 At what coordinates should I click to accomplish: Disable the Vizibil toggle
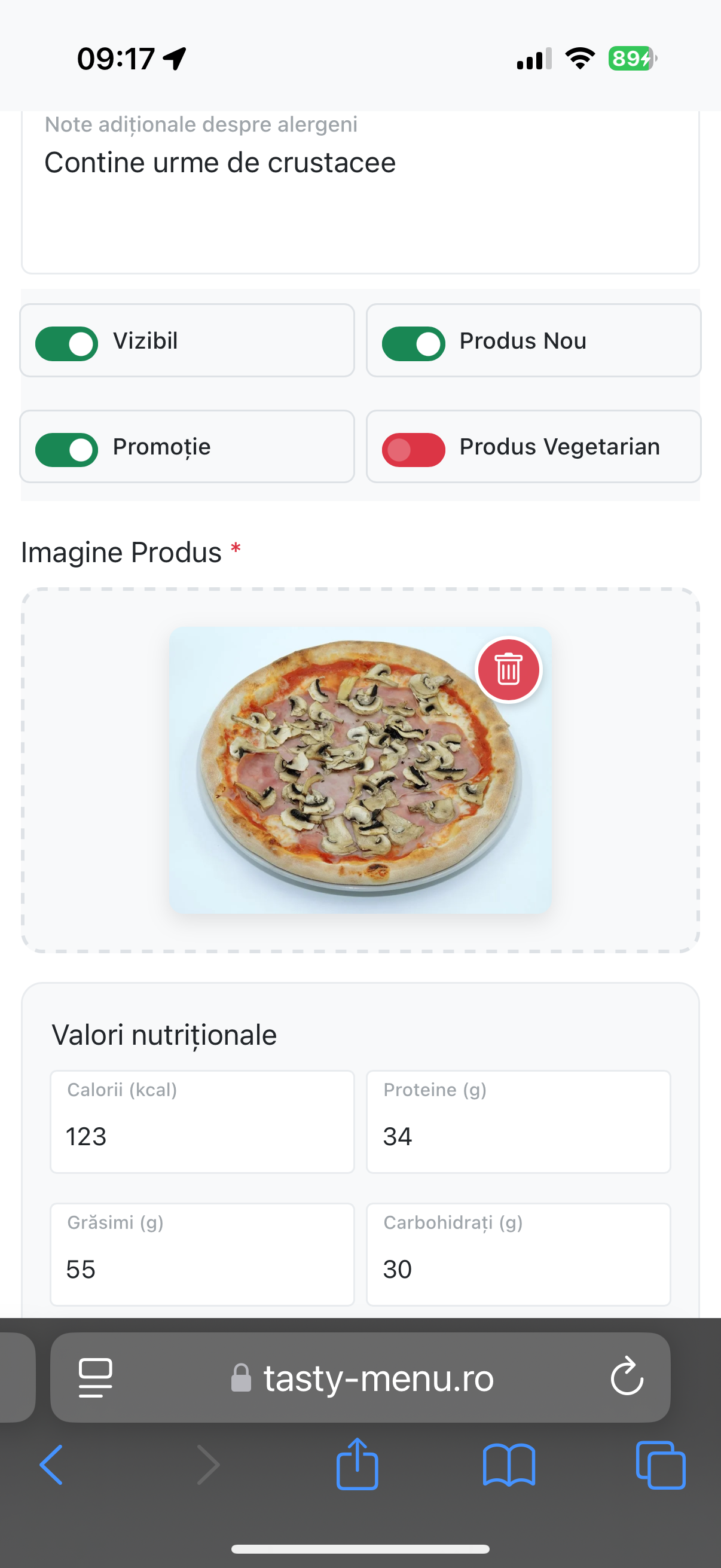pos(67,343)
